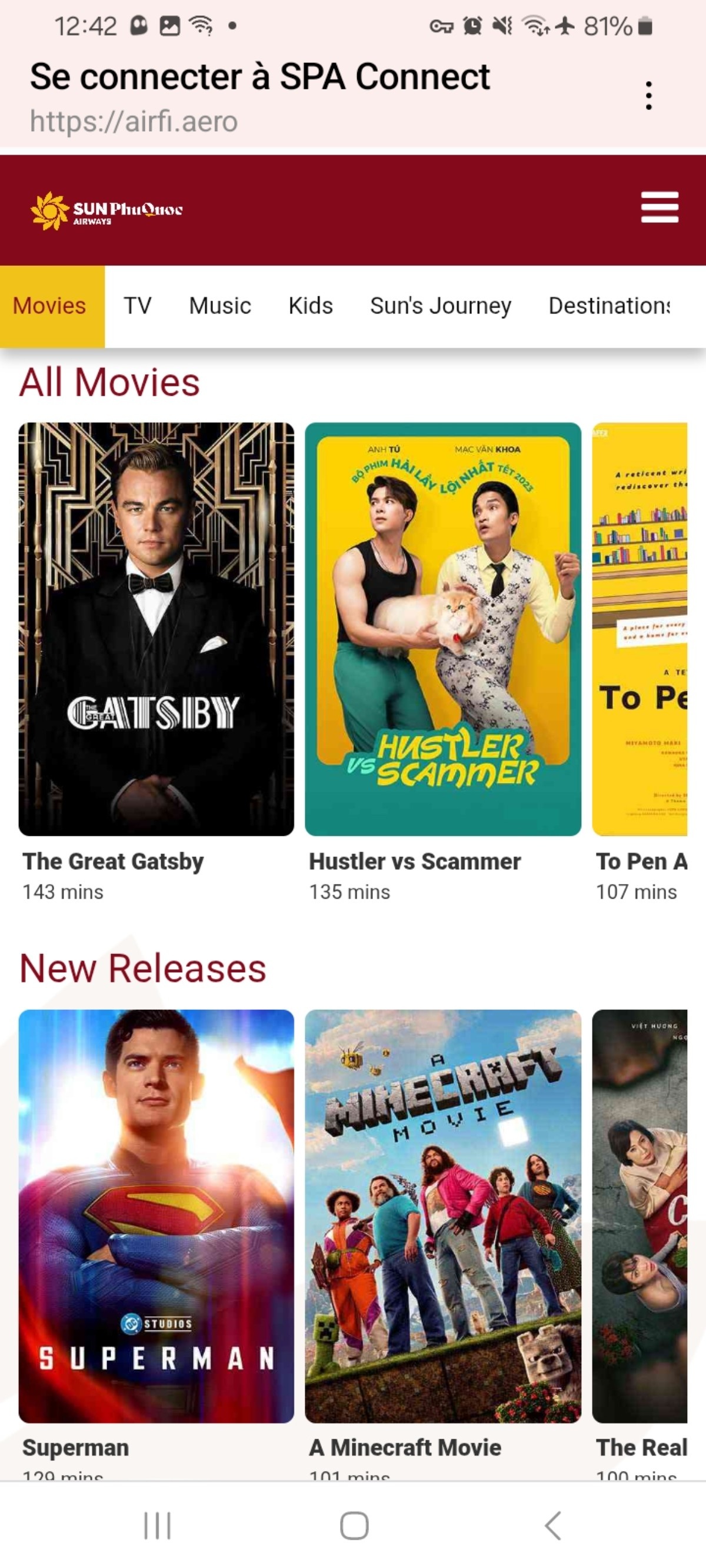Select the Movies tab
706x1568 pixels.
[x=49, y=306]
